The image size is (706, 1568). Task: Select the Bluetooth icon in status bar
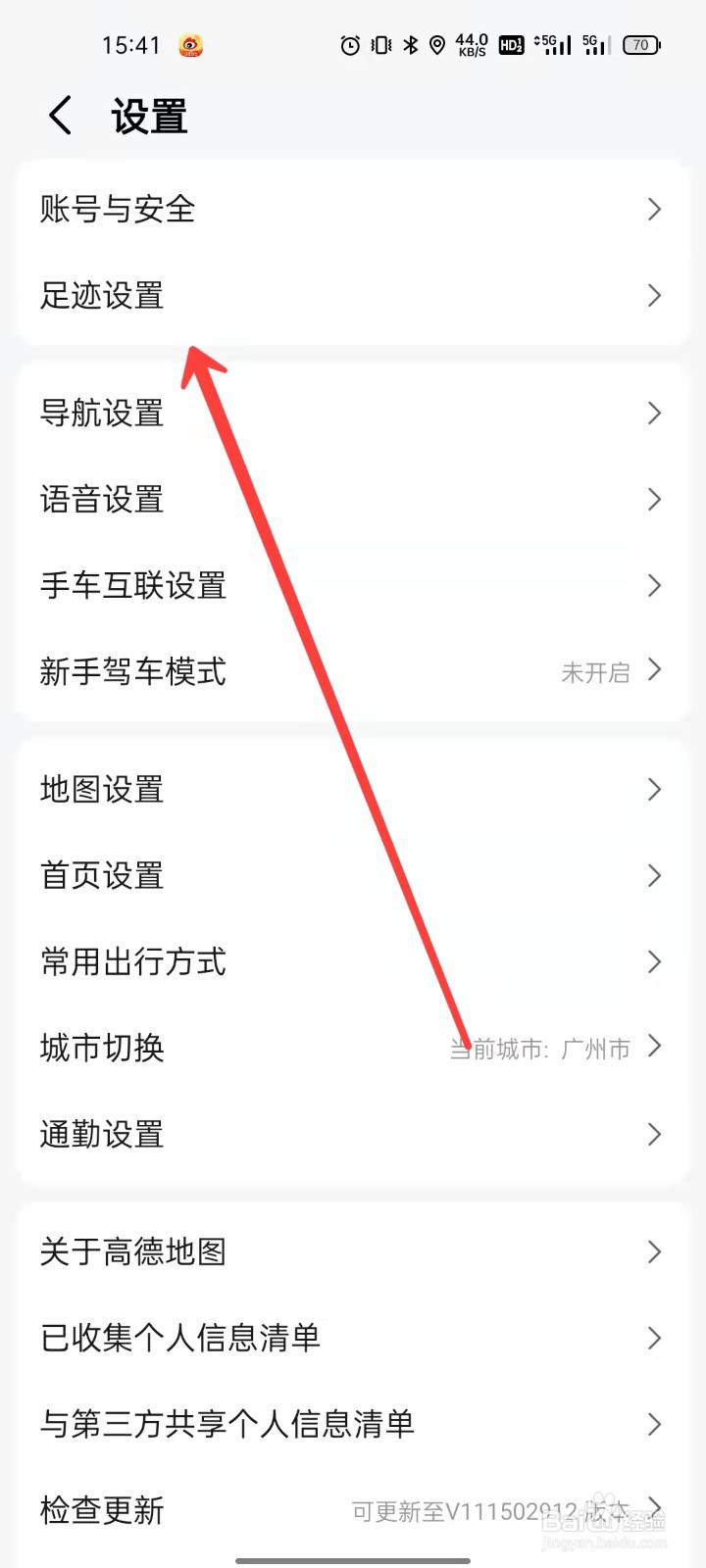[x=410, y=44]
